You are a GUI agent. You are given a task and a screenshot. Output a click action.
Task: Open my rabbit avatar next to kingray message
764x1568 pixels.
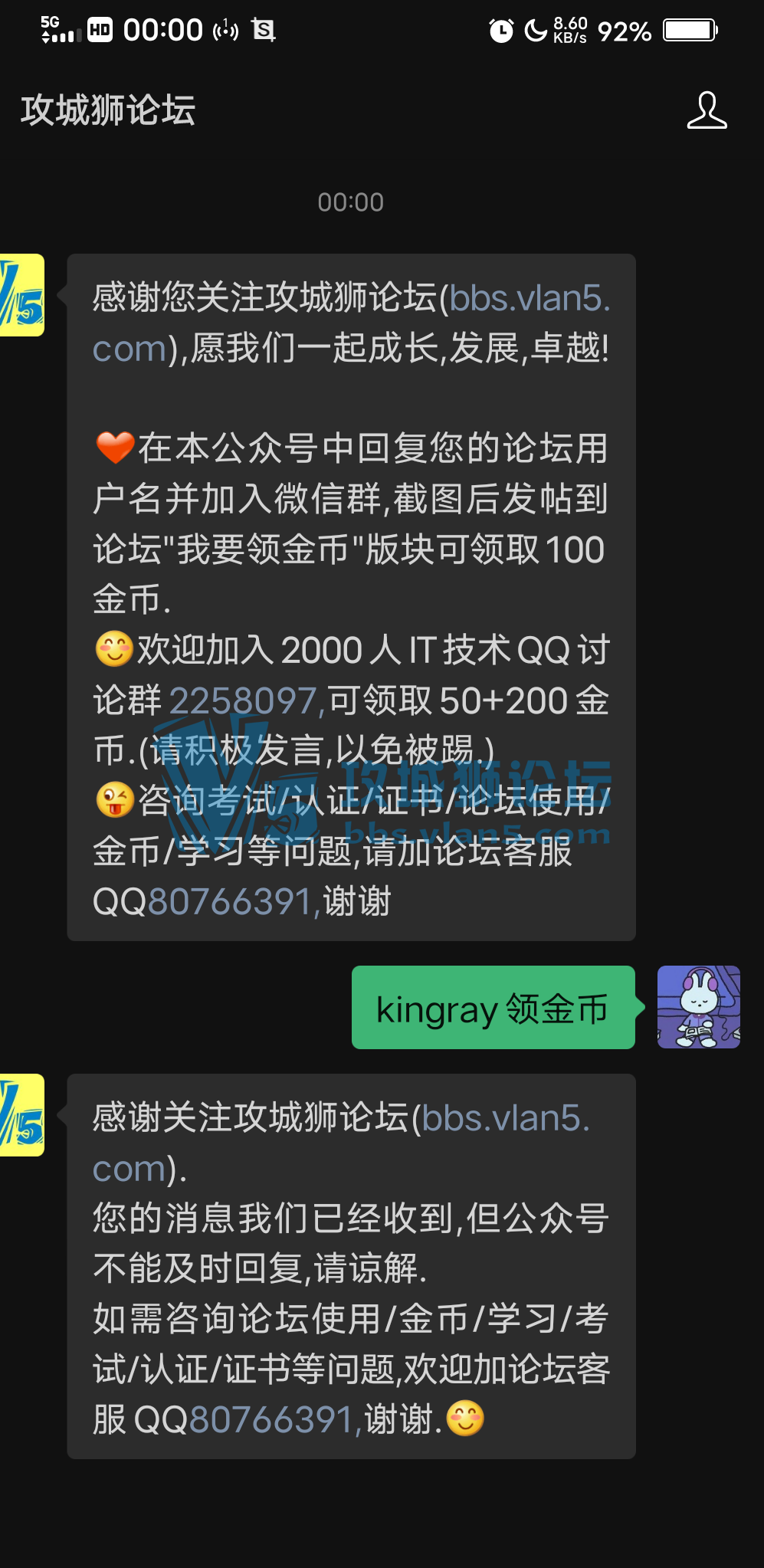coord(698,1007)
